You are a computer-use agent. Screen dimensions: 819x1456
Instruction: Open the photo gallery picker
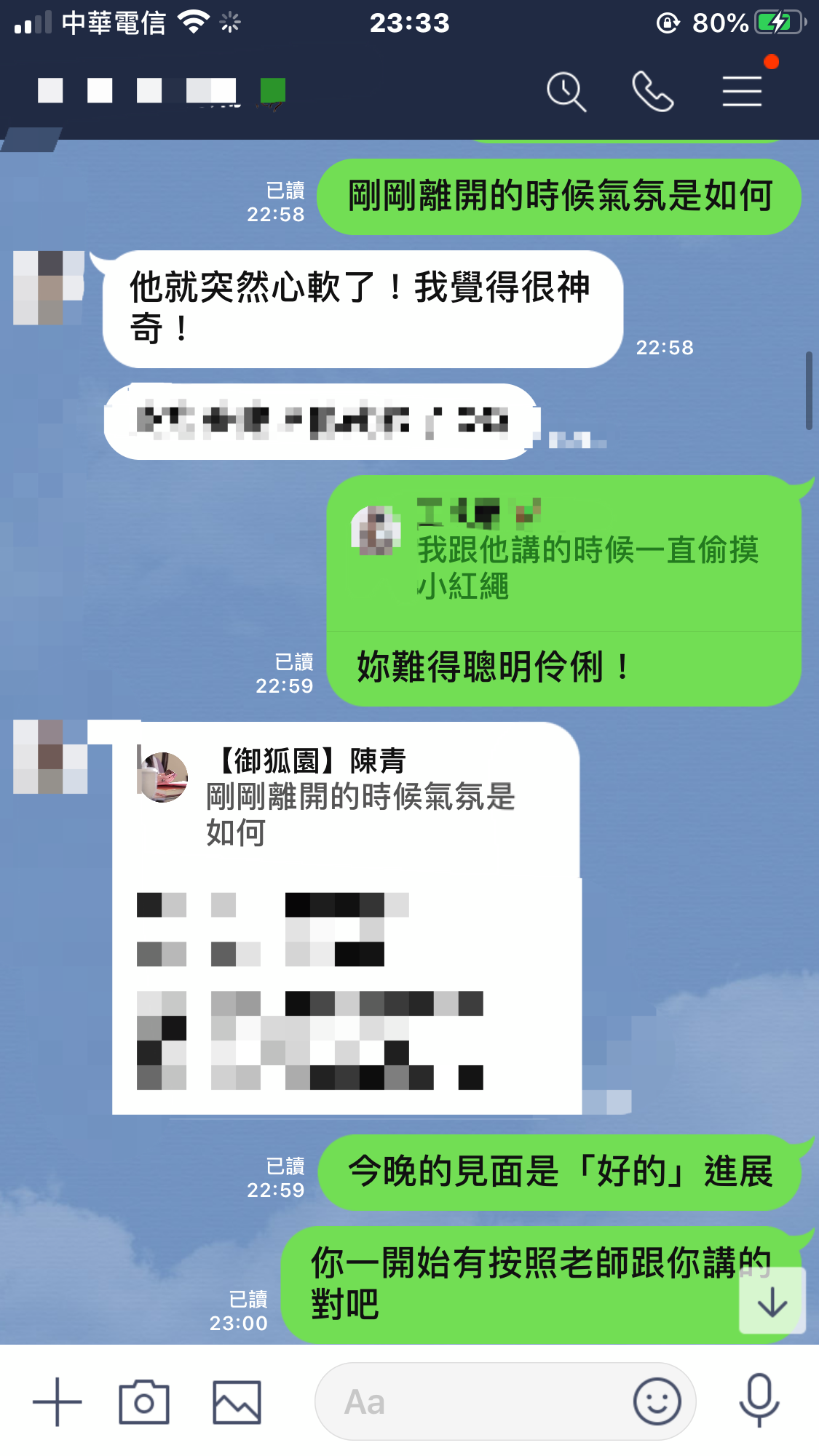[x=237, y=1401]
